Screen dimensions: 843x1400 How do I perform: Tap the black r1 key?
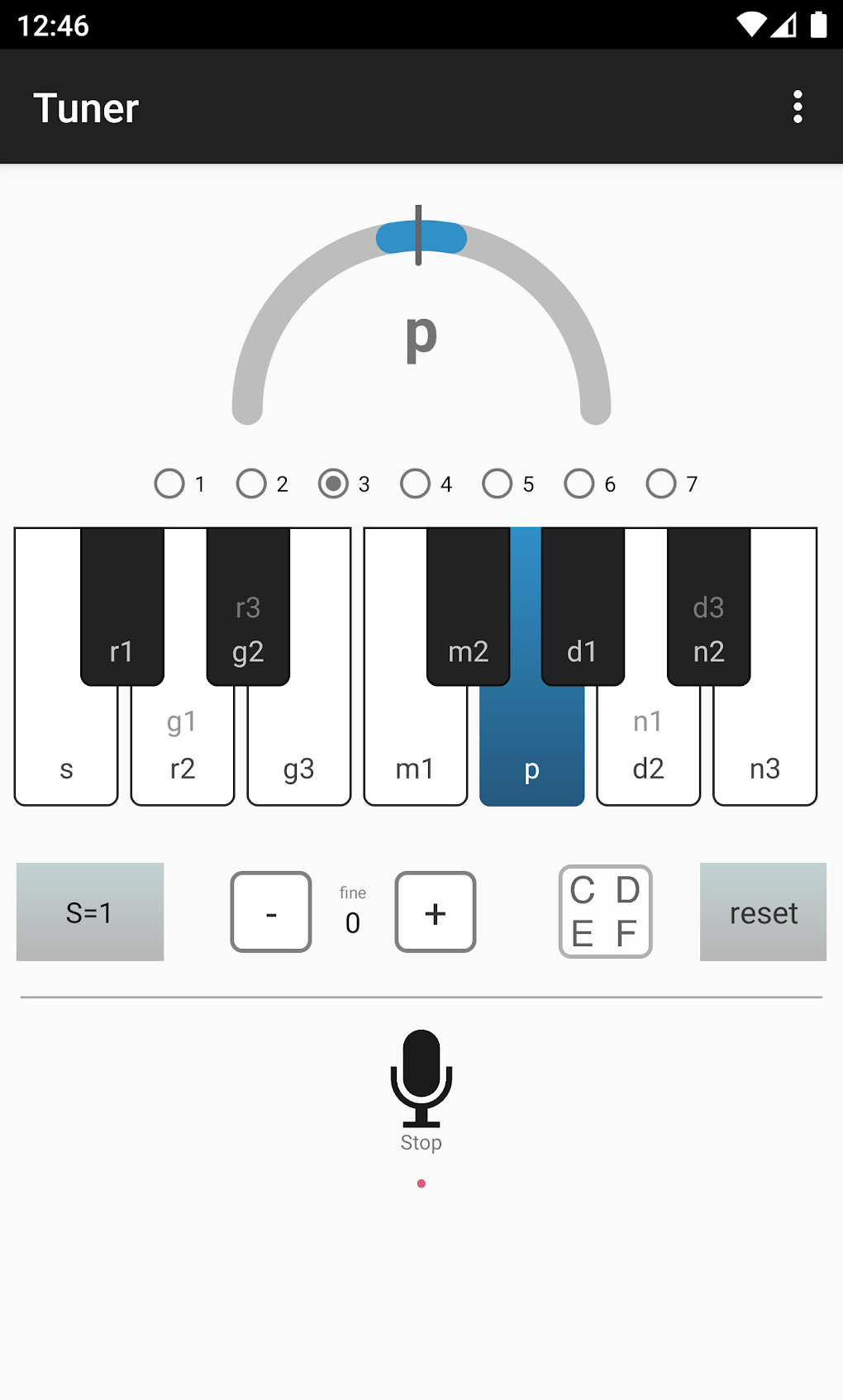pos(122,607)
